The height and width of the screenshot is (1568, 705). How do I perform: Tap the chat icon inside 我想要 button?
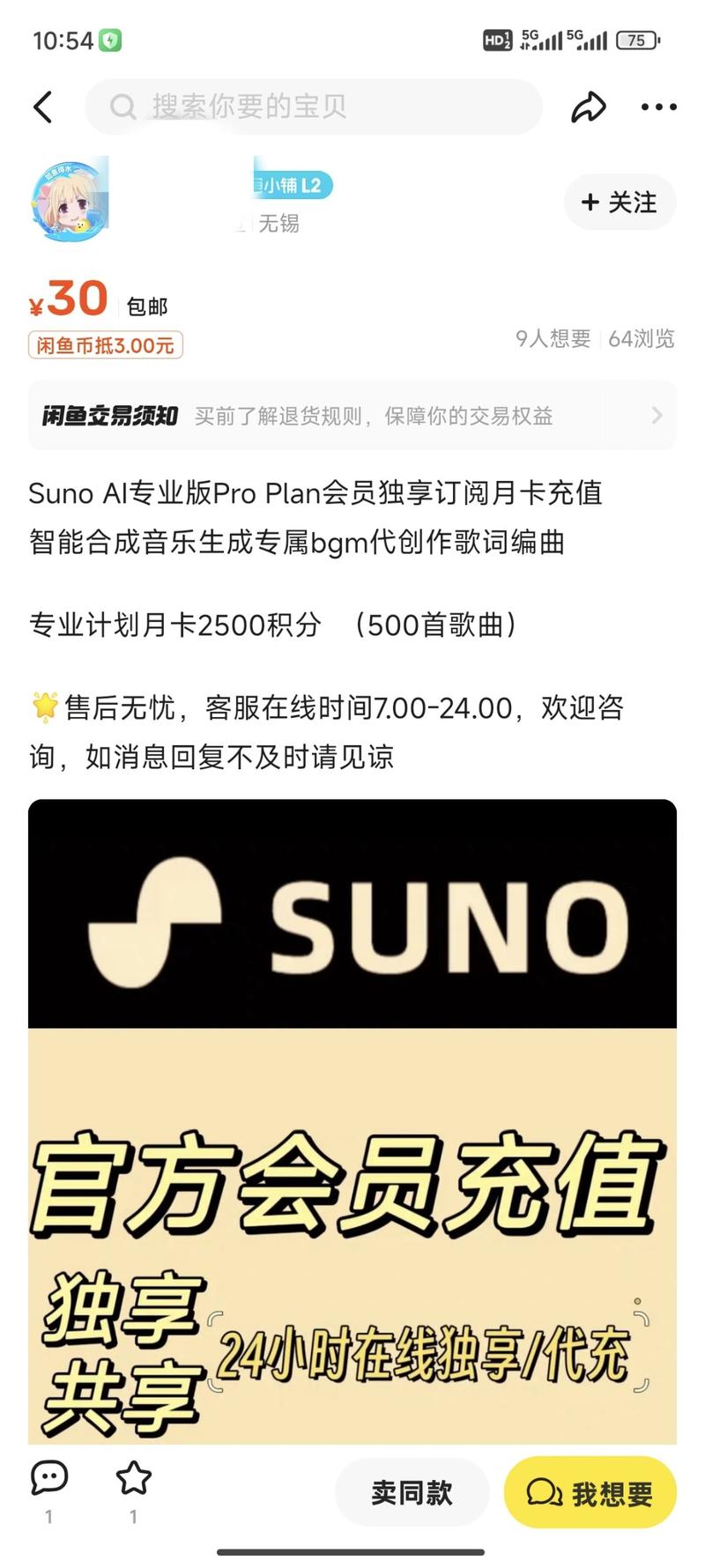(x=545, y=1492)
